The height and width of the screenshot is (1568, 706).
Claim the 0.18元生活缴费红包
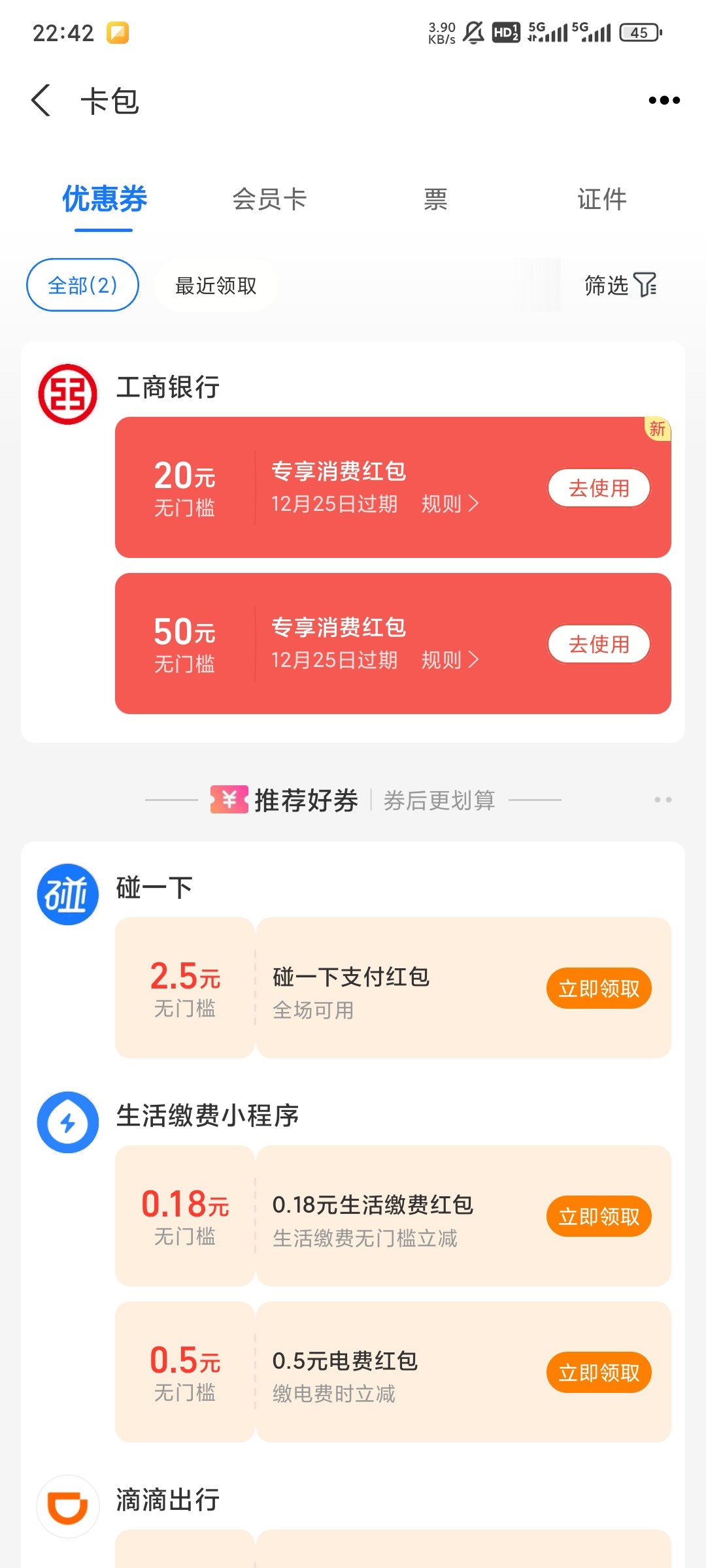tap(599, 1217)
